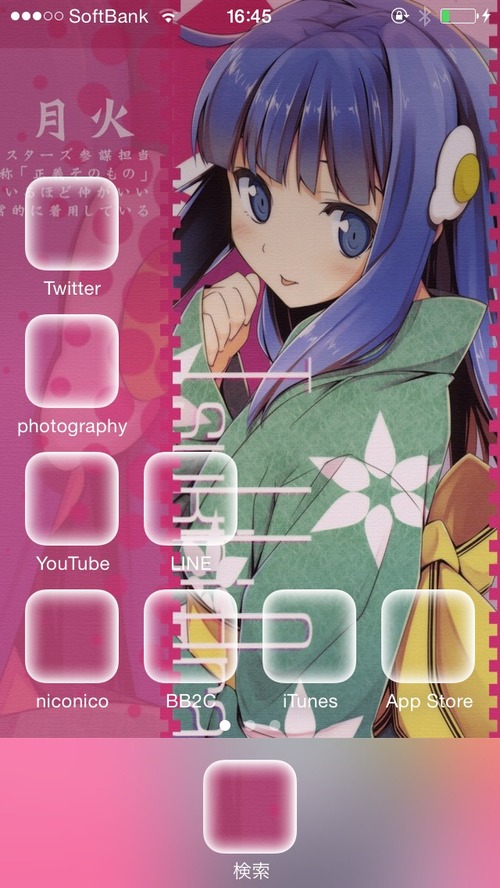
Task: Open the iTunes app
Action: pos(310,636)
